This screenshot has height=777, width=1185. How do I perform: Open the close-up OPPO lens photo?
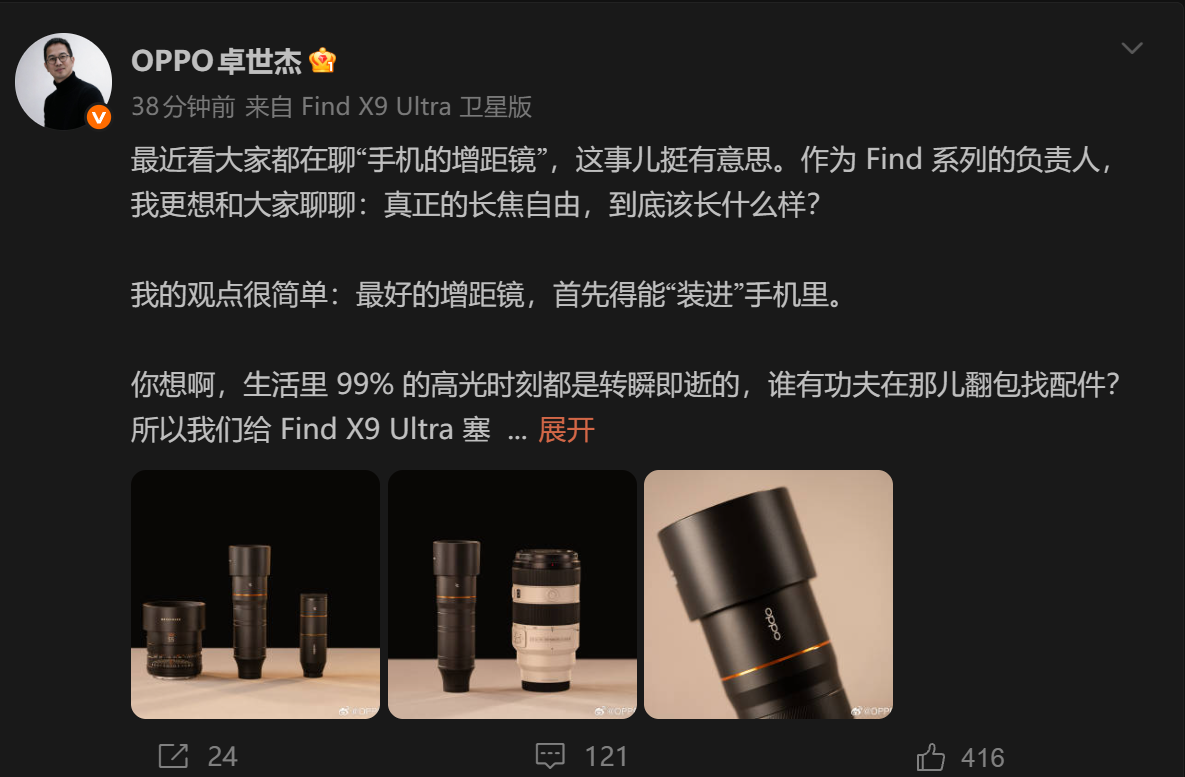(768, 594)
